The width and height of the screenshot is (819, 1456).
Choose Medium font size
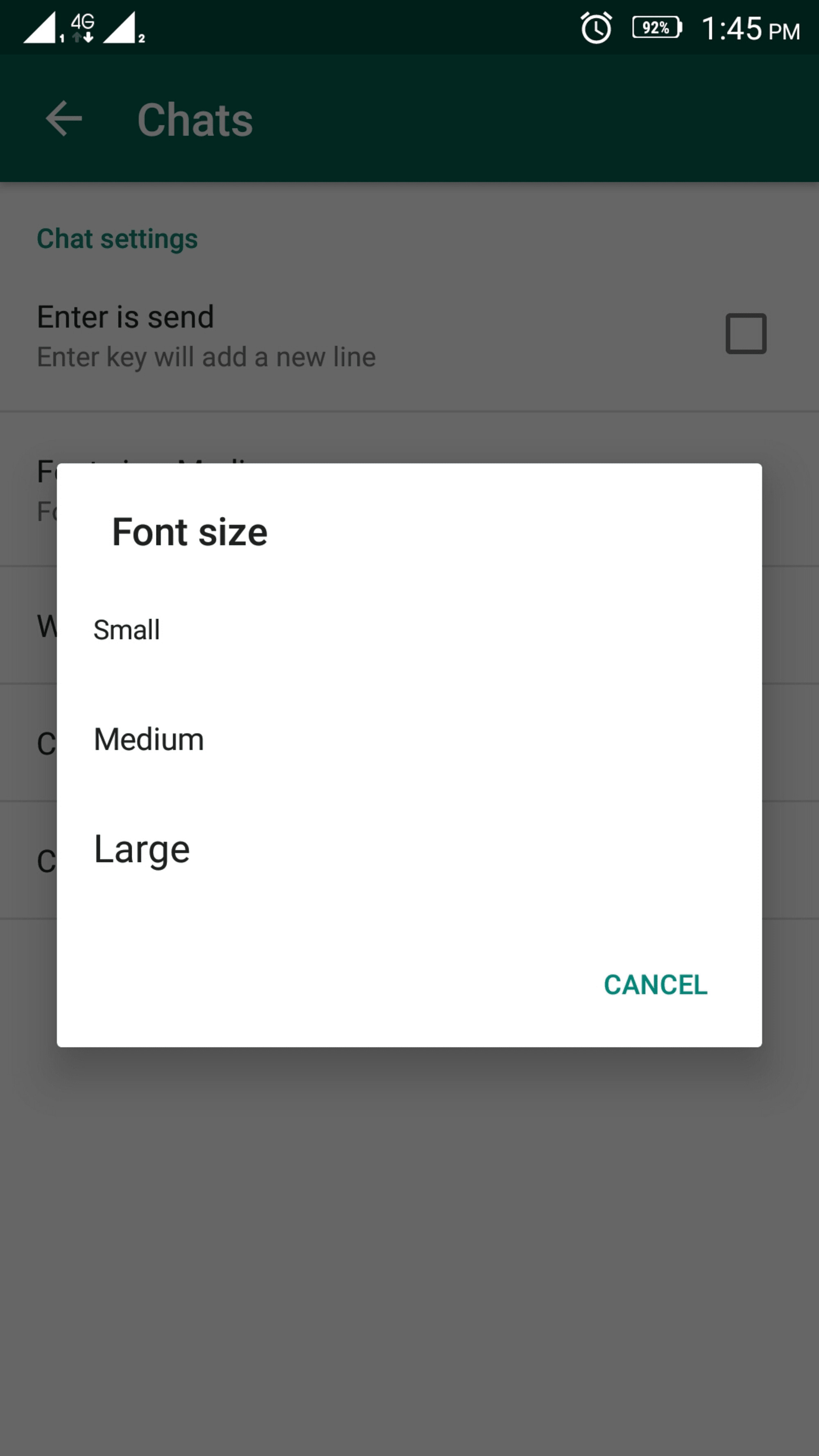pyautogui.click(x=409, y=739)
